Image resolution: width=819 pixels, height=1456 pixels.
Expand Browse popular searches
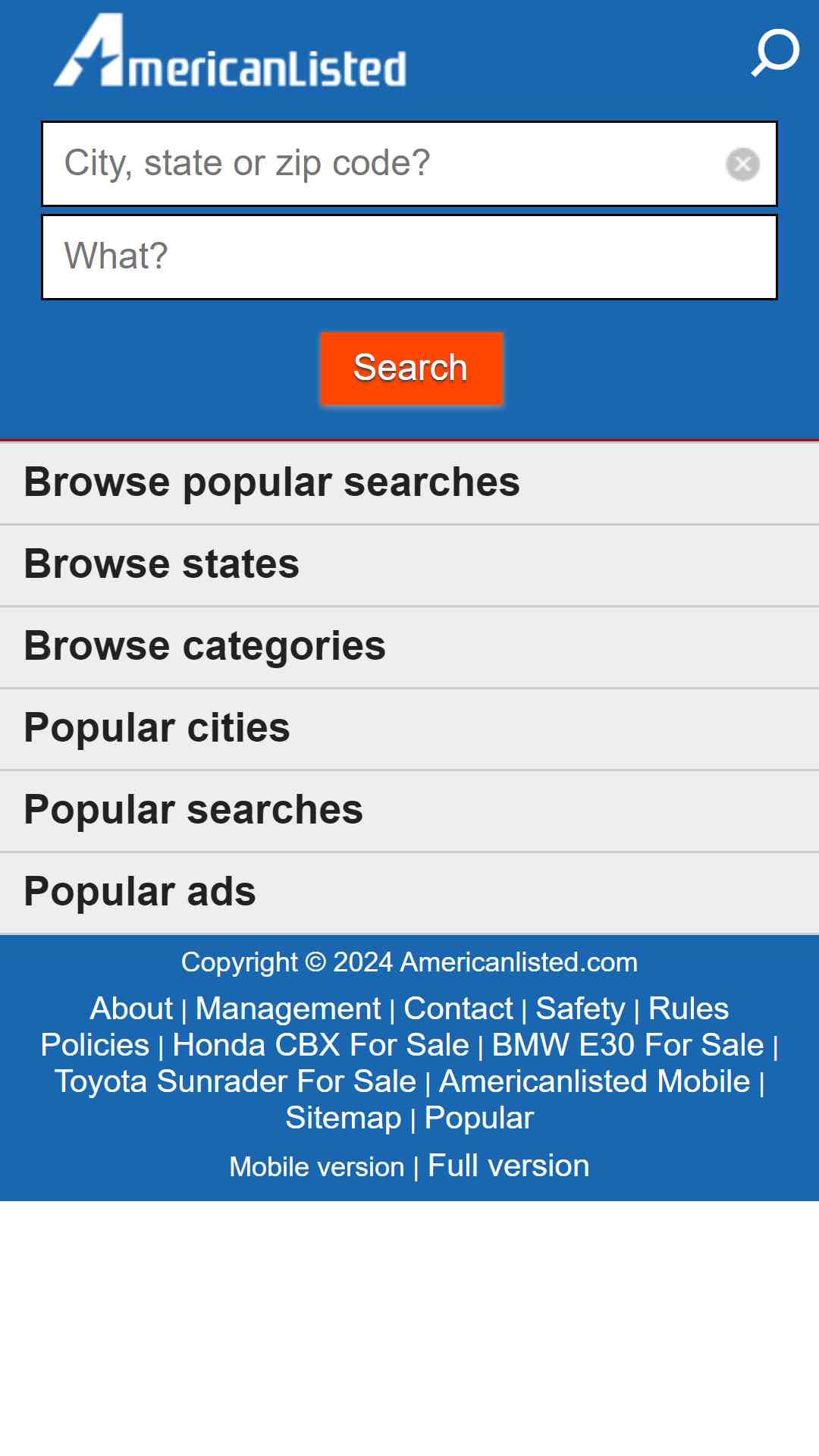(409, 483)
